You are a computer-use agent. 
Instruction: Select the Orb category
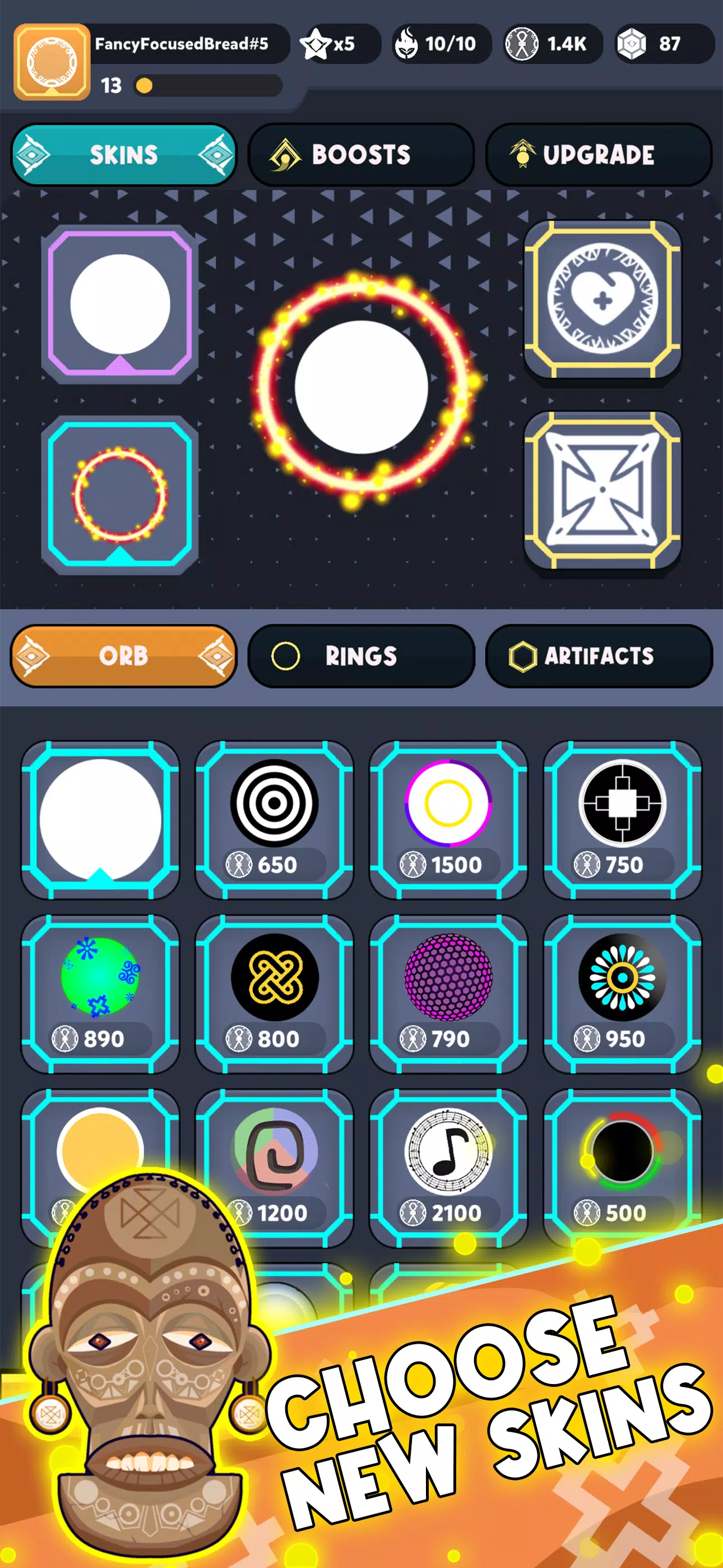123,656
